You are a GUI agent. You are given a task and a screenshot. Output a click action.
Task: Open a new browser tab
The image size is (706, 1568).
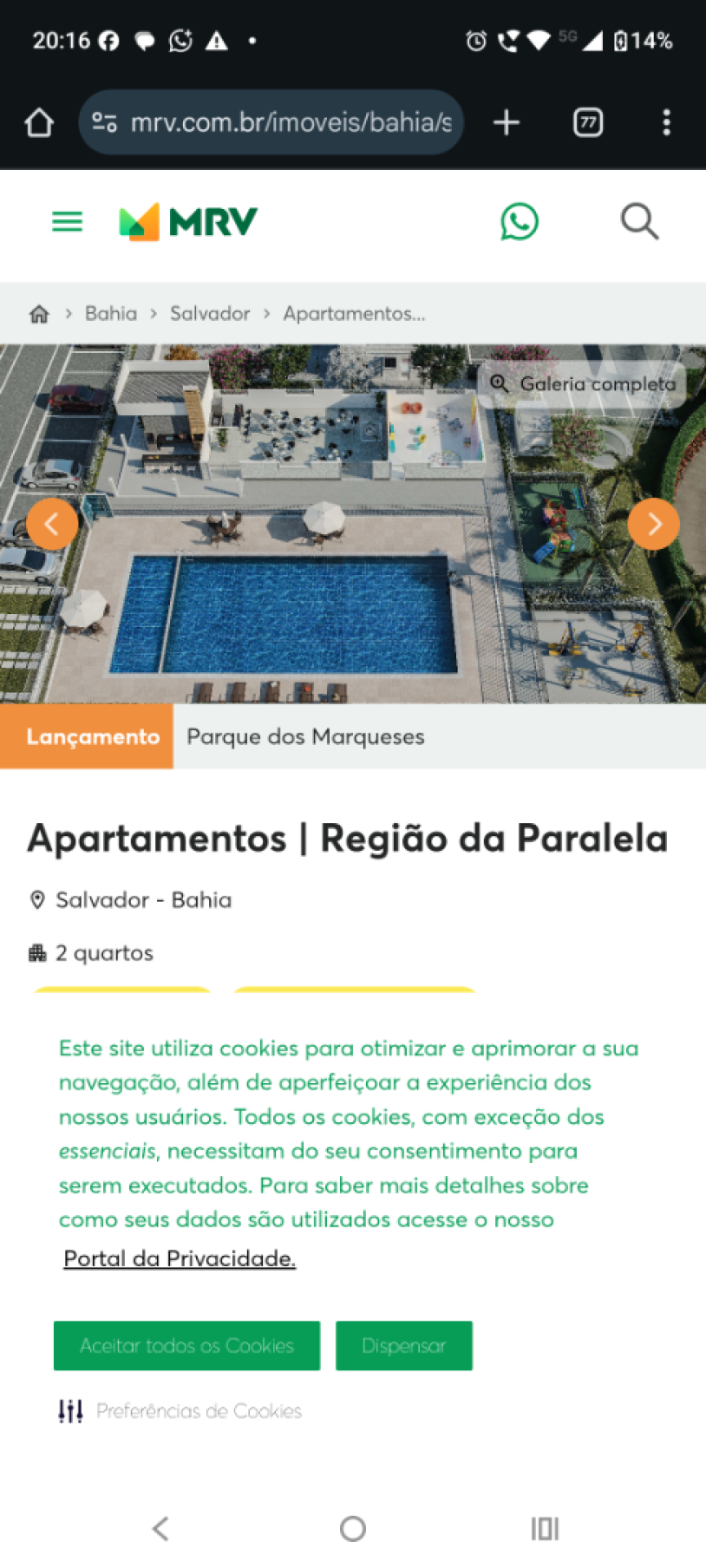pos(507,122)
